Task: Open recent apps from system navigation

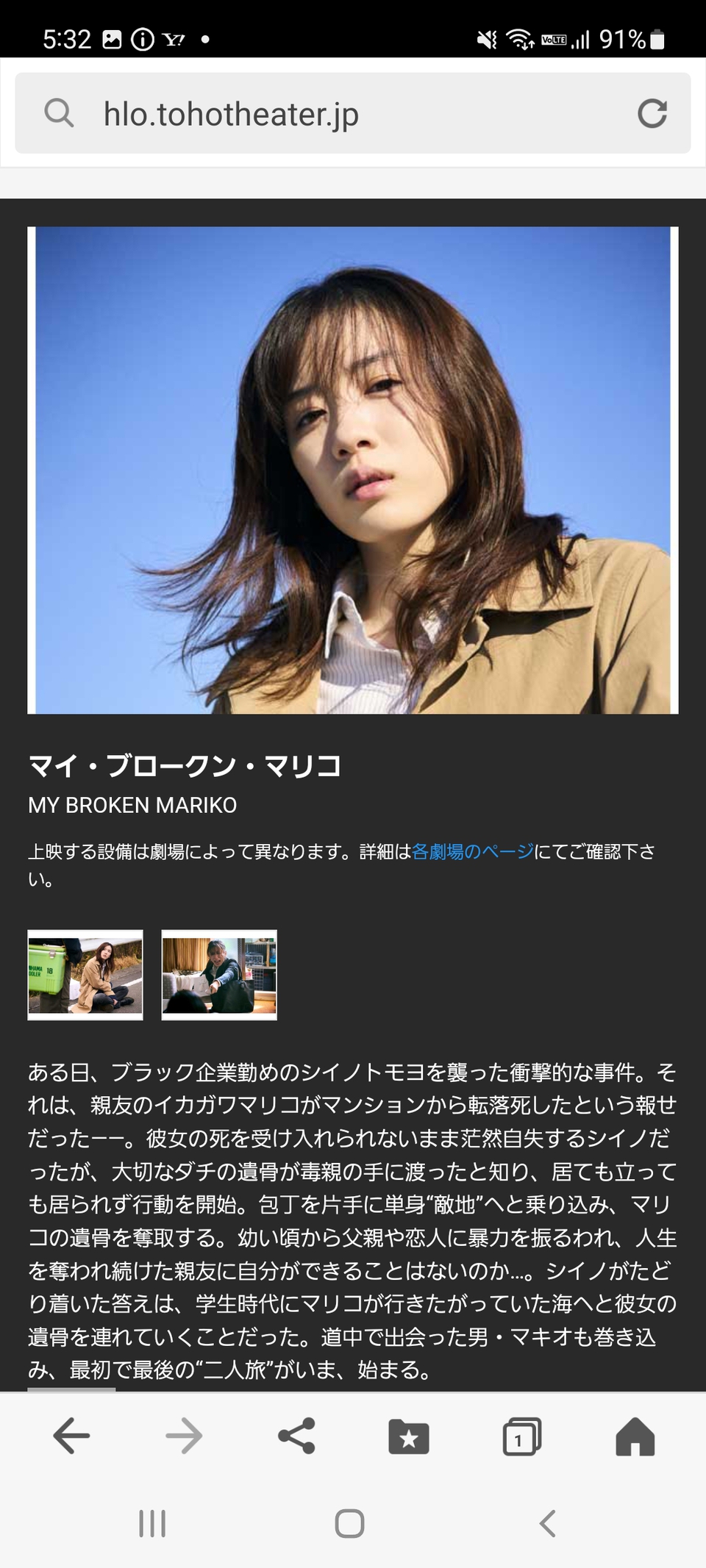Action: pyautogui.click(x=152, y=1523)
